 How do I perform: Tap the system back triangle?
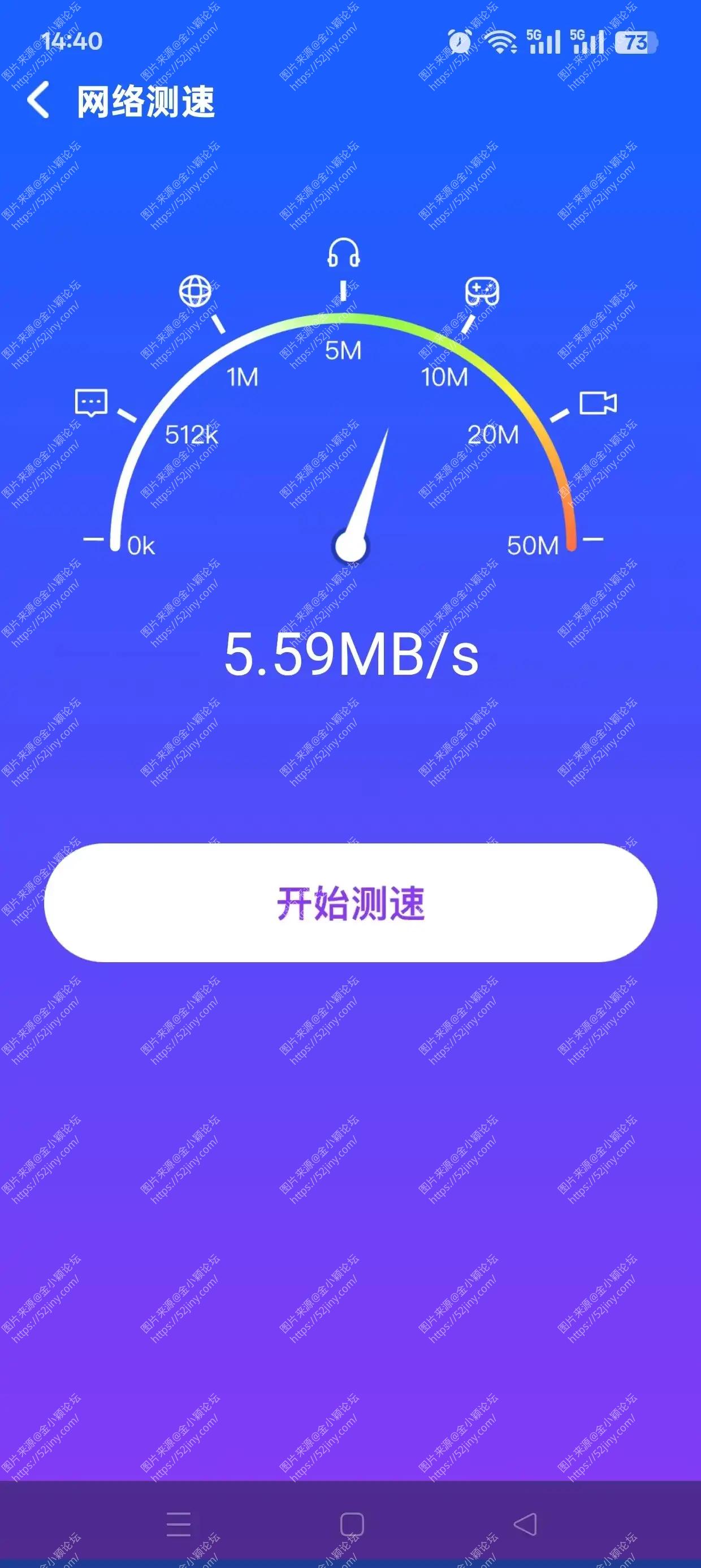tap(526, 1524)
